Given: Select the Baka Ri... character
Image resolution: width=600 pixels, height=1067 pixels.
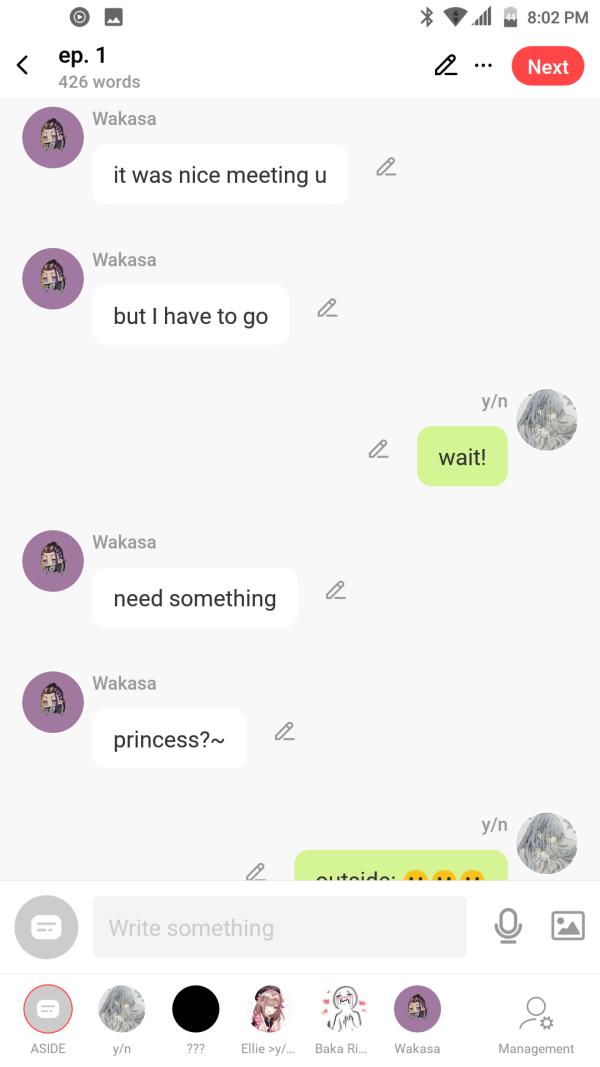Looking at the screenshot, I should [342, 1010].
